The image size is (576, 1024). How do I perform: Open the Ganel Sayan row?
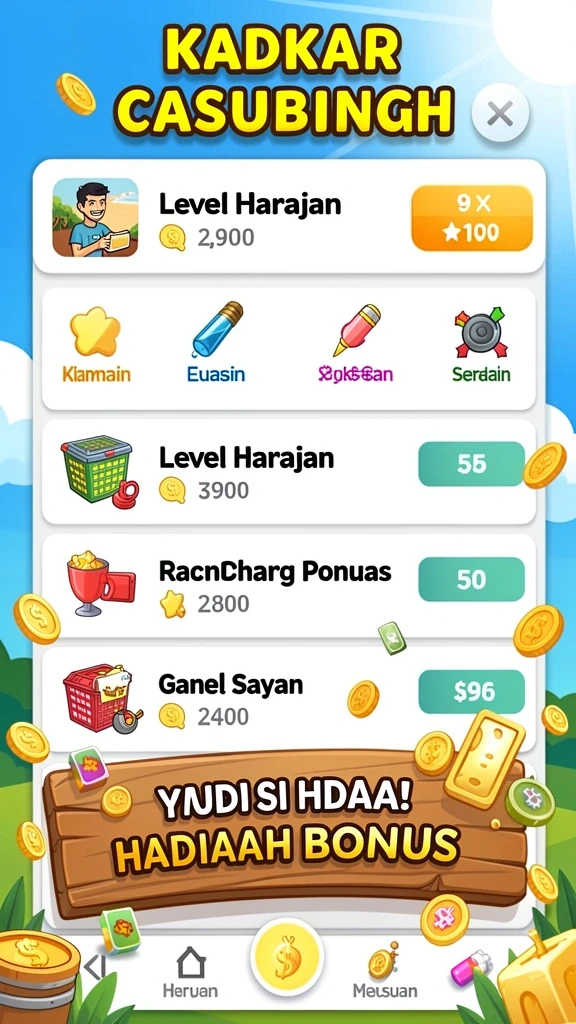(289, 699)
